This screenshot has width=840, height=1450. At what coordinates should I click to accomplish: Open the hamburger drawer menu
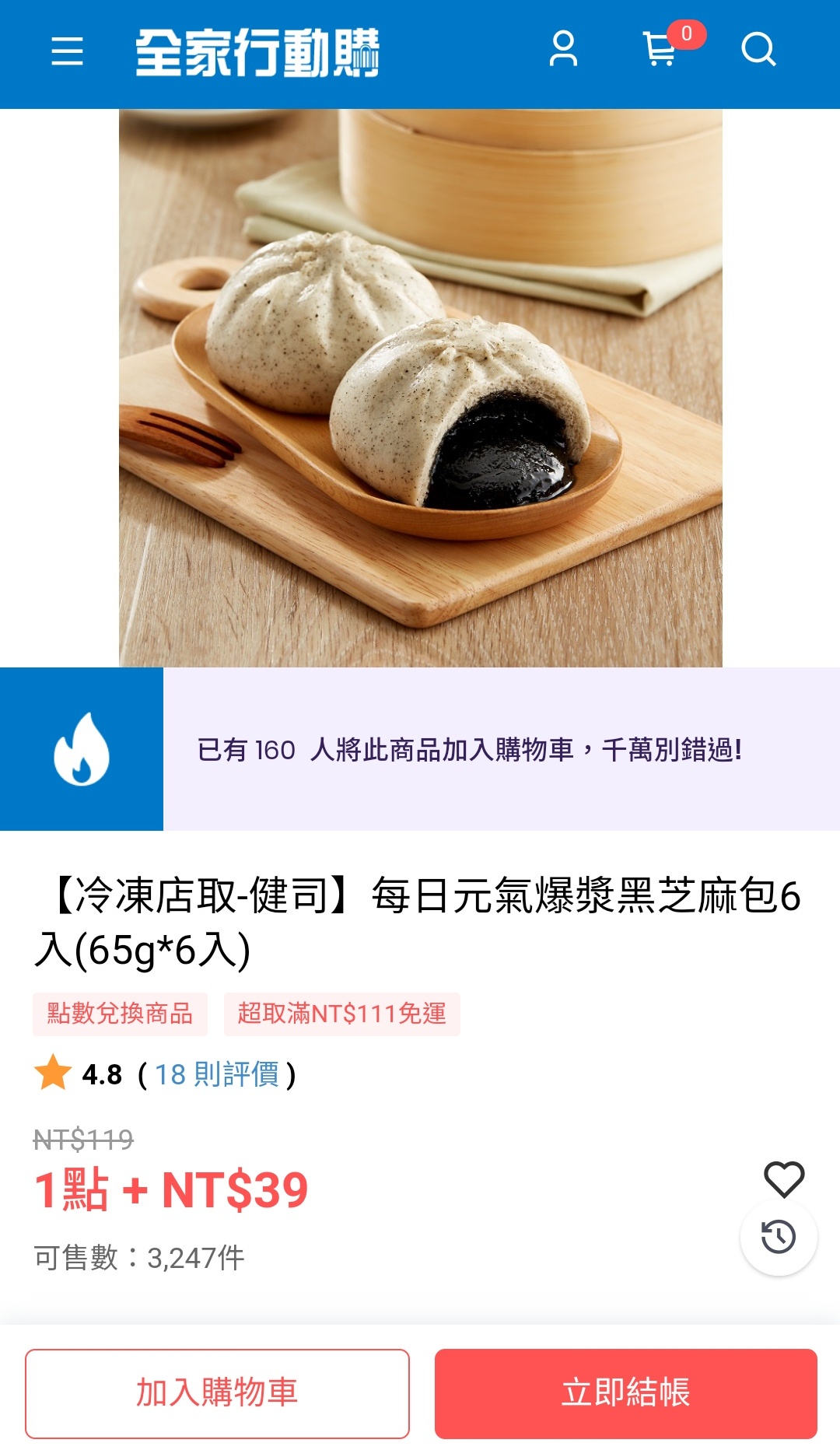(x=67, y=51)
